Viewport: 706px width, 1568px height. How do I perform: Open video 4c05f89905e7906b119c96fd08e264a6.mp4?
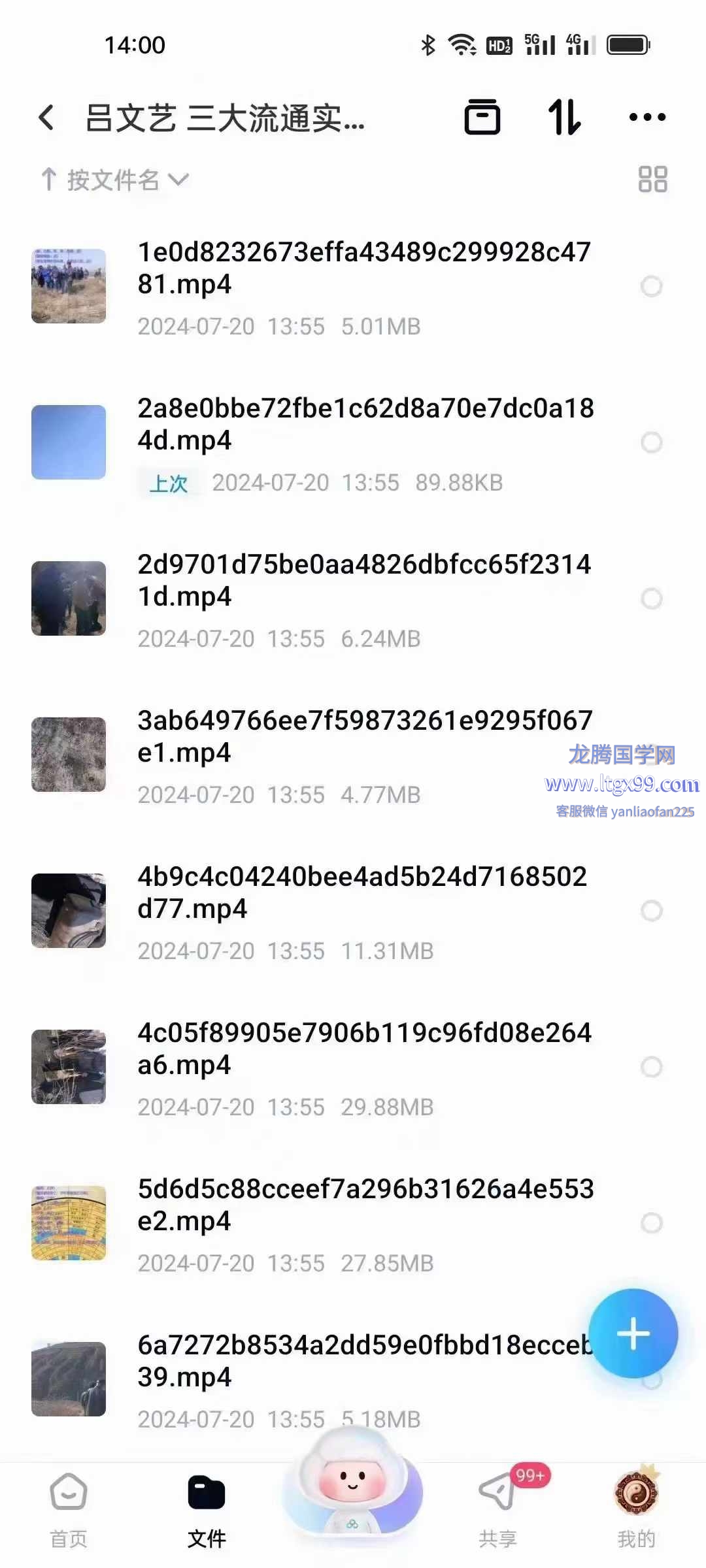coord(363,1049)
